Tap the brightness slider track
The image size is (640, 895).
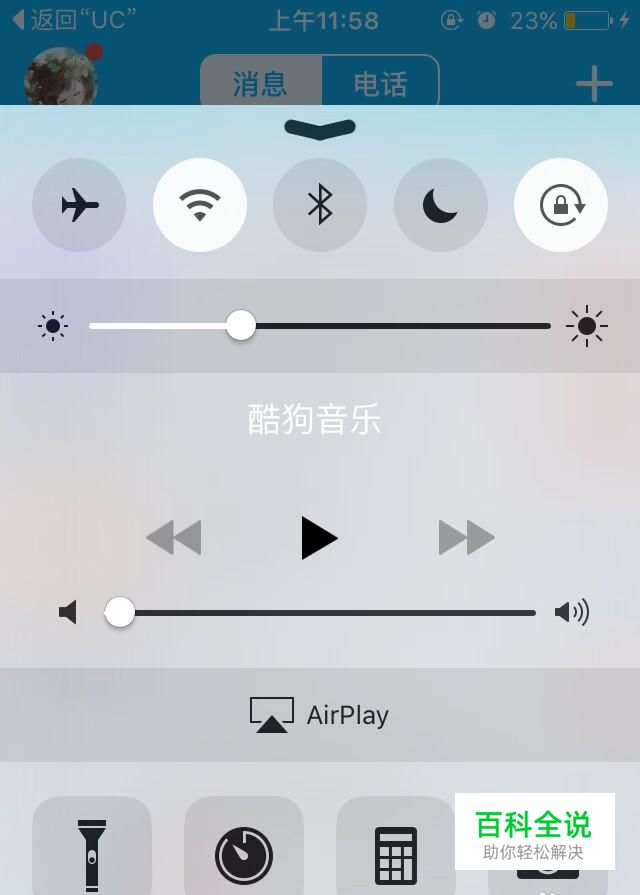[400, 326]
